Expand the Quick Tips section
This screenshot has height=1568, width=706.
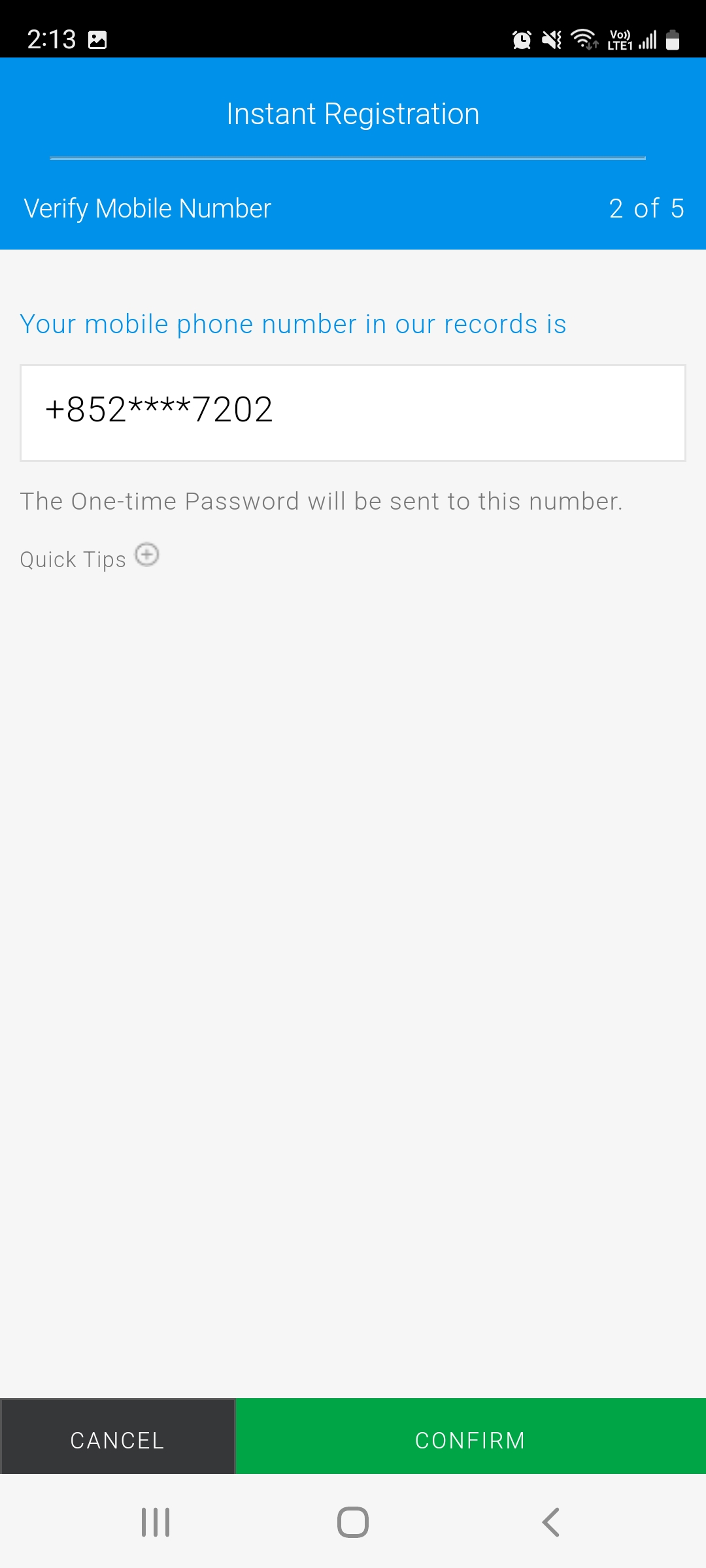[147, 555]
